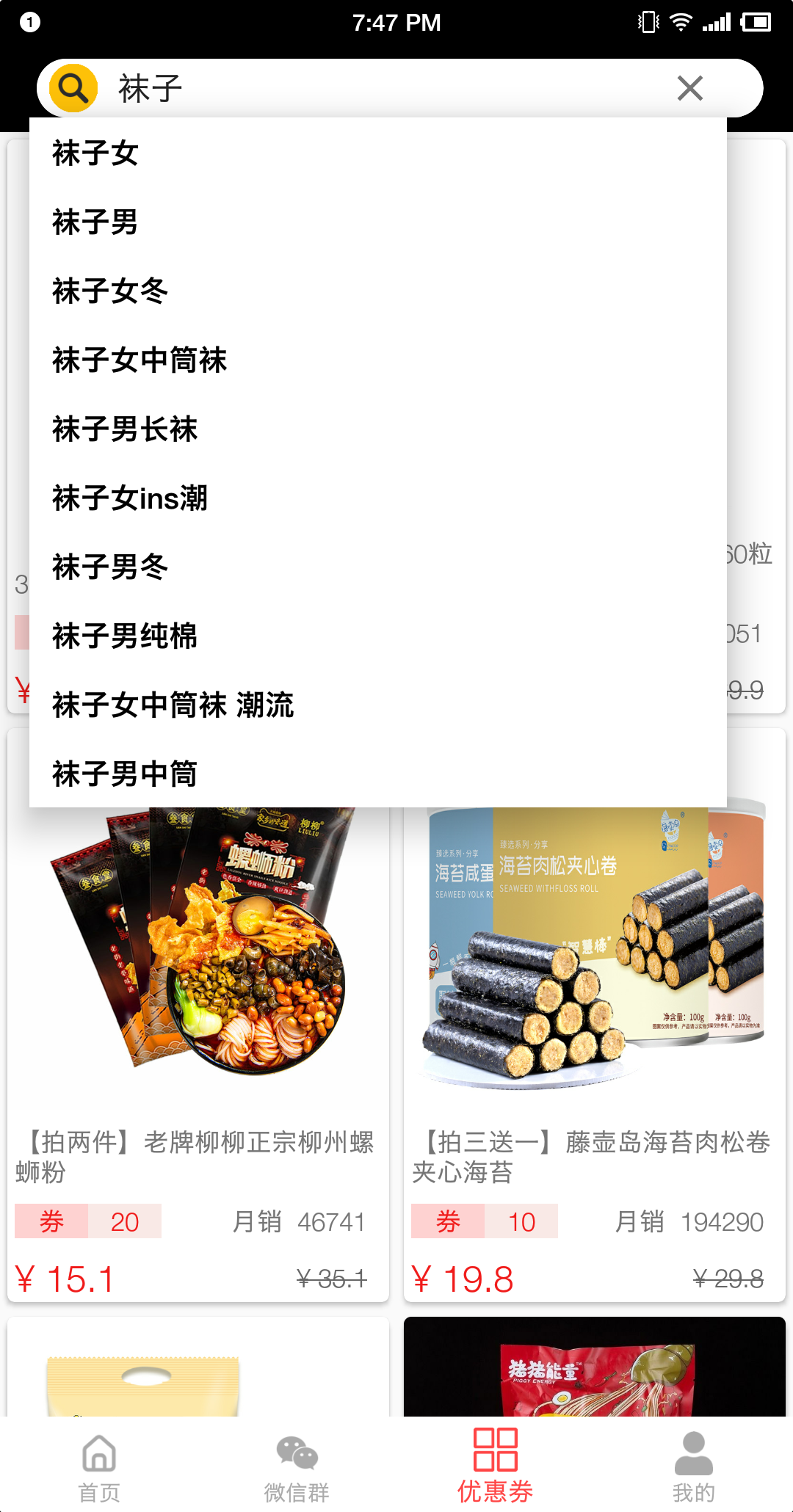
Task: Switch to the 微信群 tab
Action: (297, 1466)
